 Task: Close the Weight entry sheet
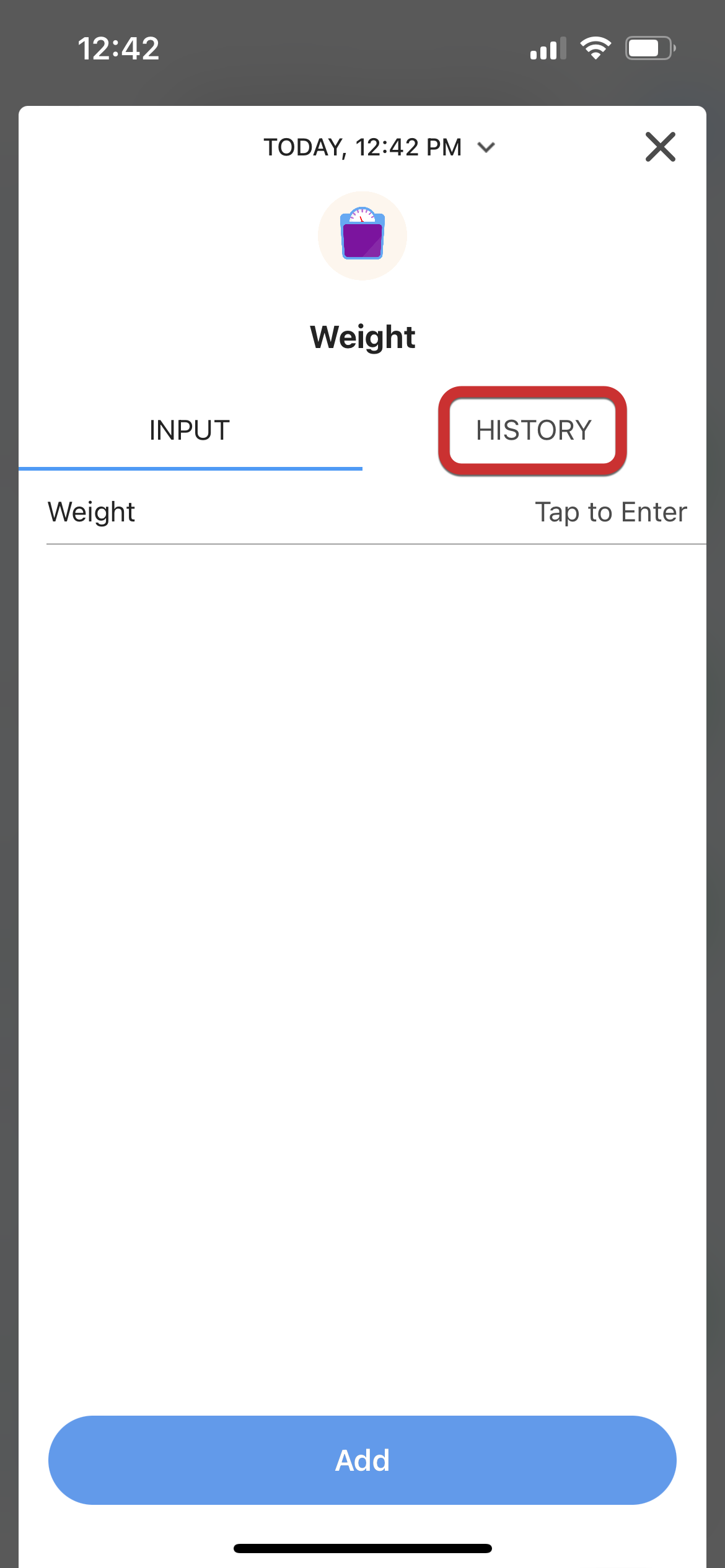point(660,147)
